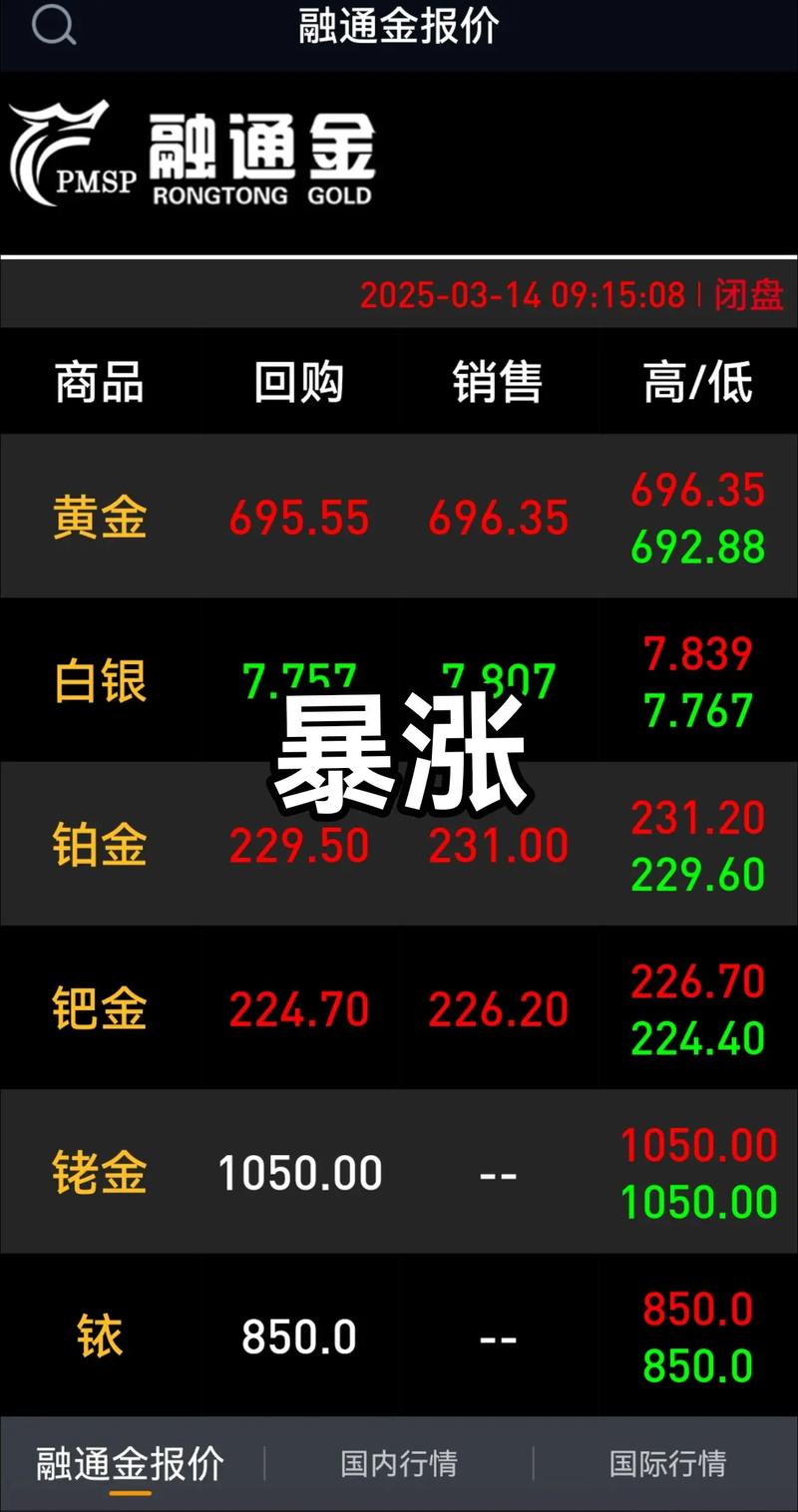This screenshot has width=798, height=1512.
Task: Tap the 闭盘 market status indicator
Action: coord(747,294)
